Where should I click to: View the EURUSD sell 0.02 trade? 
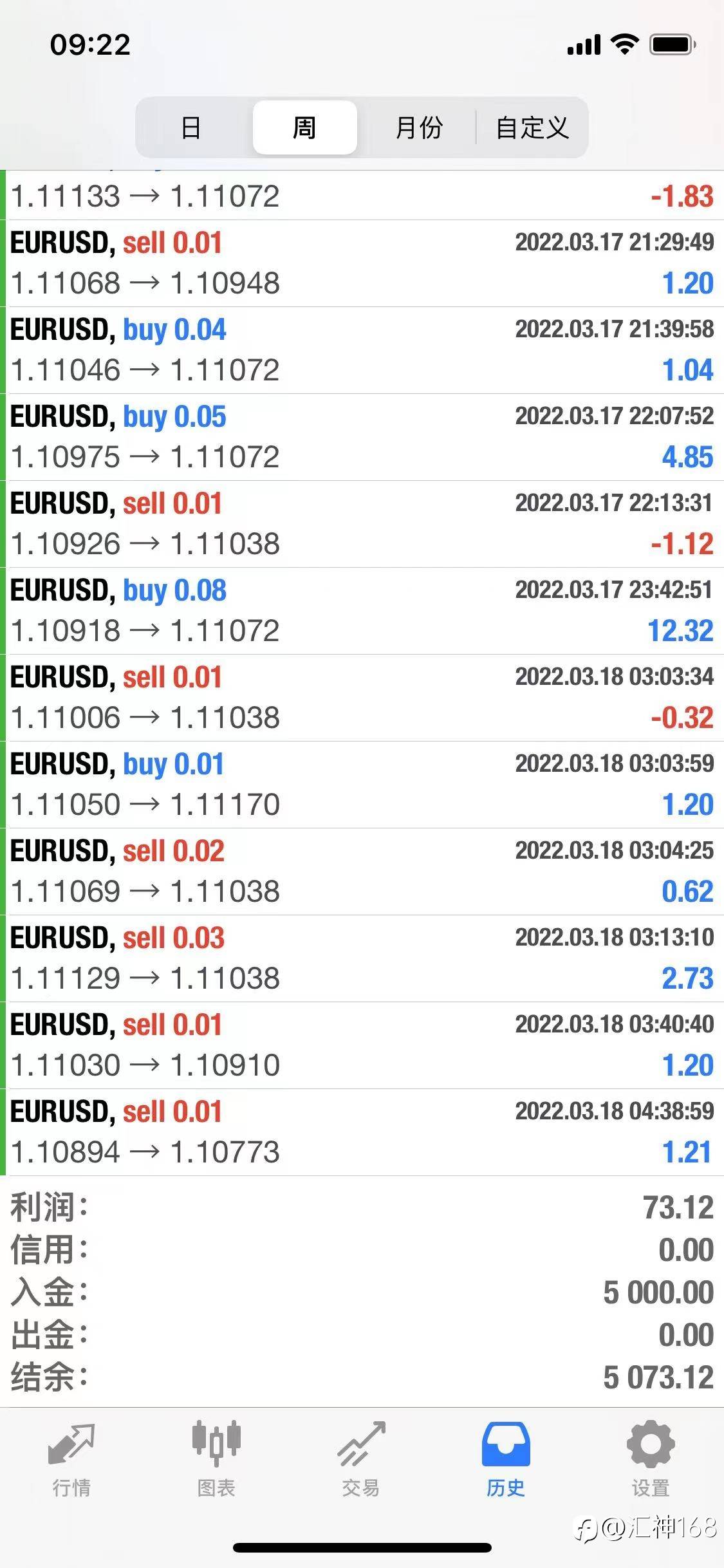pyautogui.click(x=362, y=872)
